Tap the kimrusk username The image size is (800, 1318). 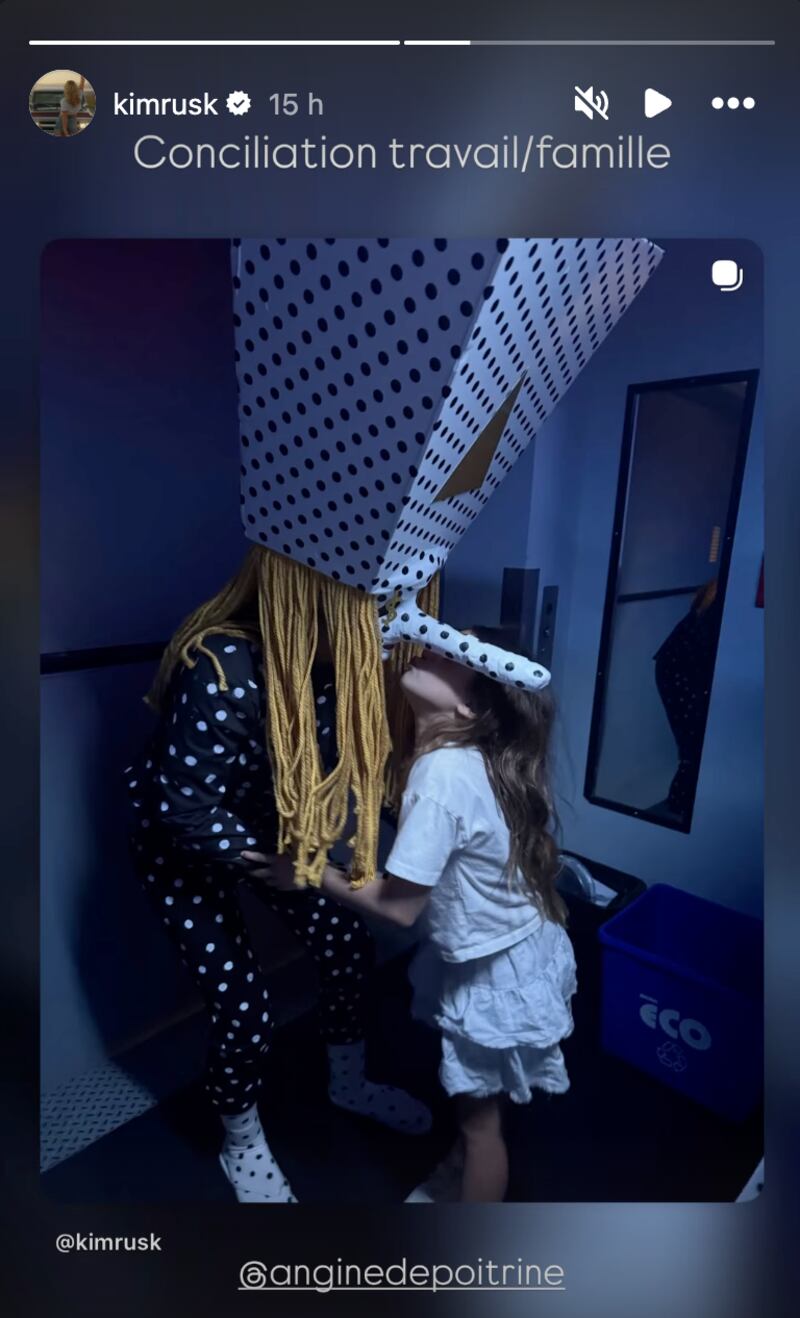click(x=165, y=104)
